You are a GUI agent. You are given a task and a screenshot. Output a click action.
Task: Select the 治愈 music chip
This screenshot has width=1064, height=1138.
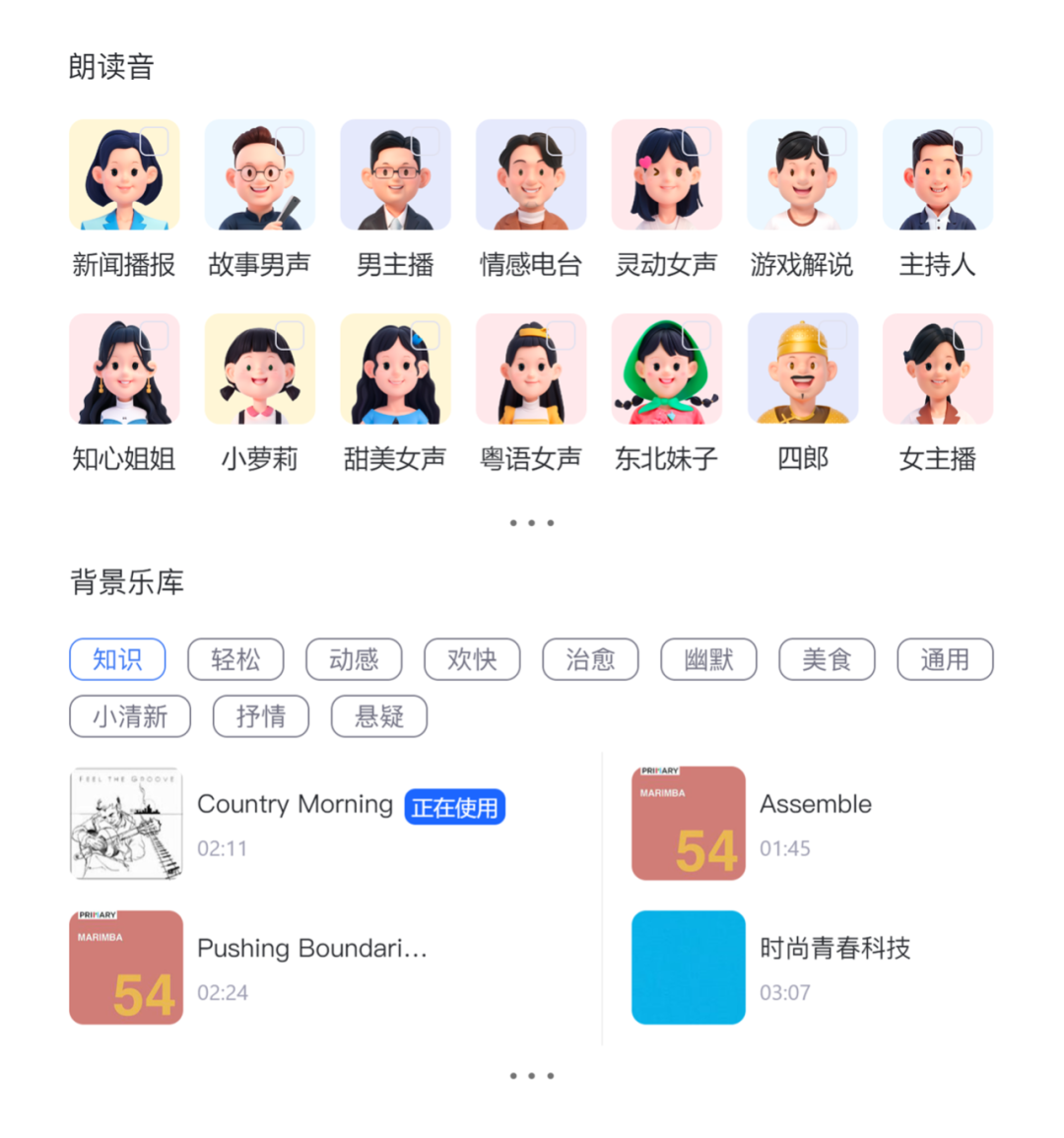[590, 659]
